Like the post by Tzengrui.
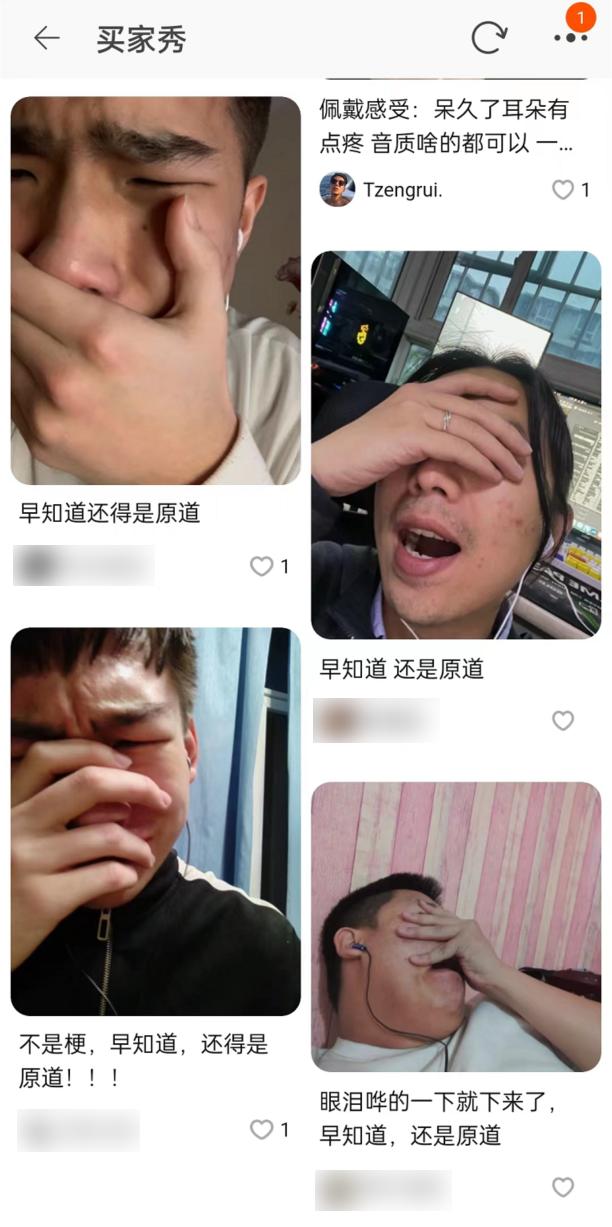Image resolution: width=612 pixels, height=1227 pixels. point(563,190)
